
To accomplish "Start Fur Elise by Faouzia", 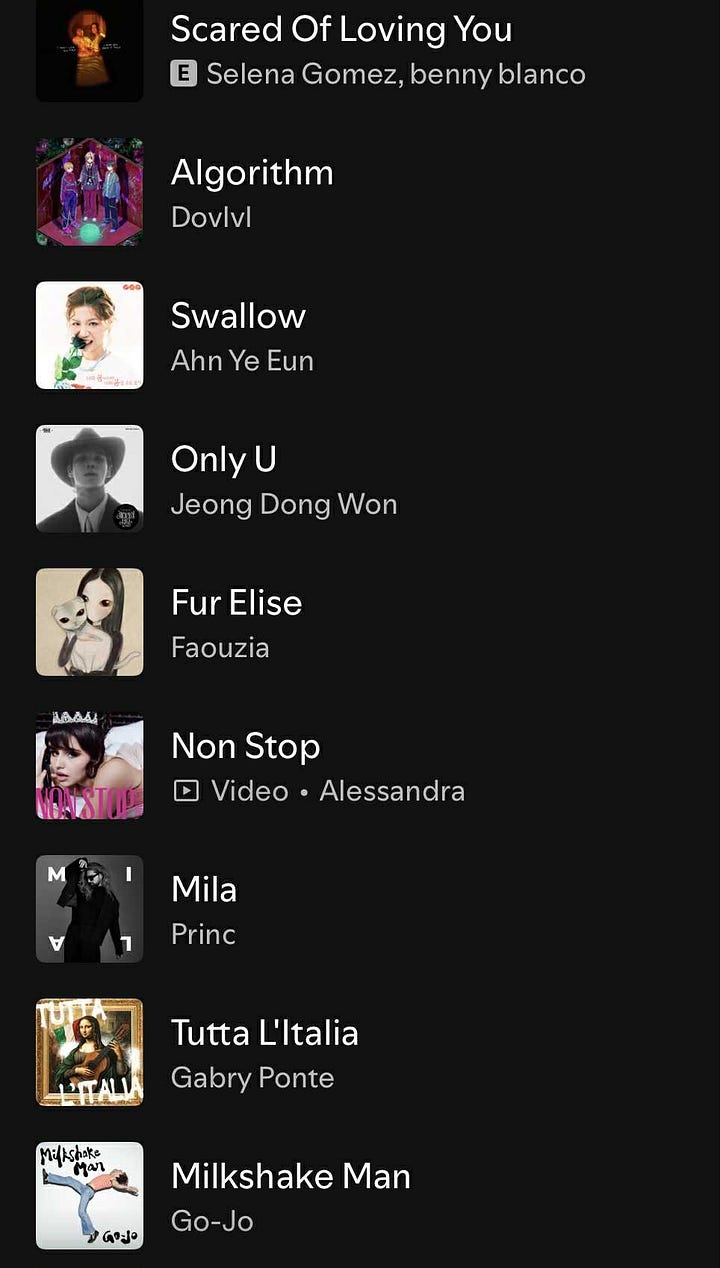I will pos(236,603).
